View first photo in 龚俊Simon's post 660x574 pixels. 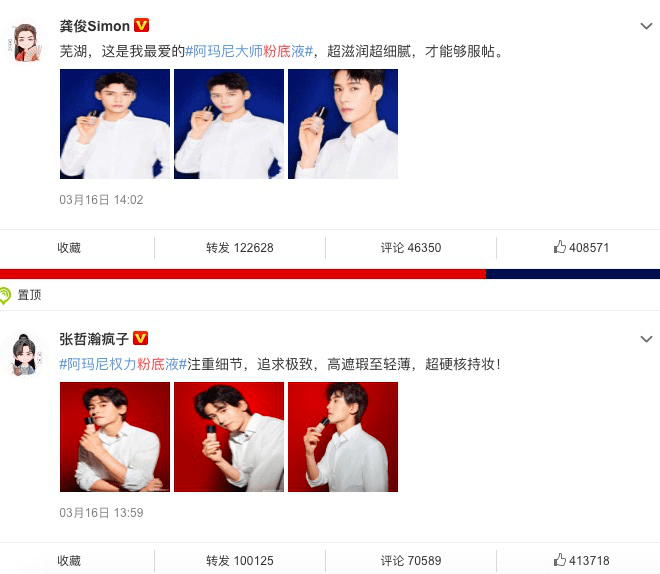115,124
